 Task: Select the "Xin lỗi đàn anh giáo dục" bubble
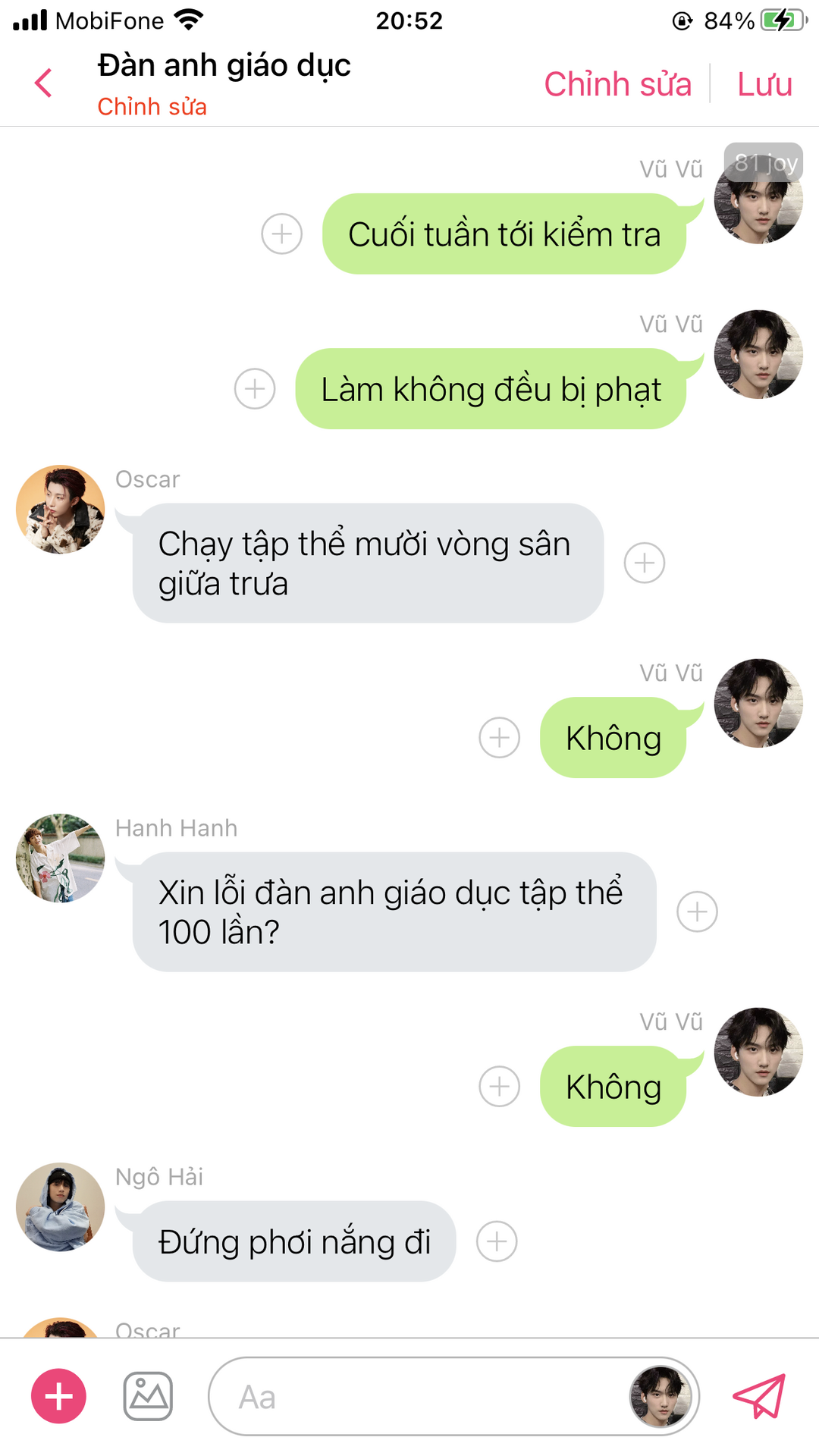[394, 912]
